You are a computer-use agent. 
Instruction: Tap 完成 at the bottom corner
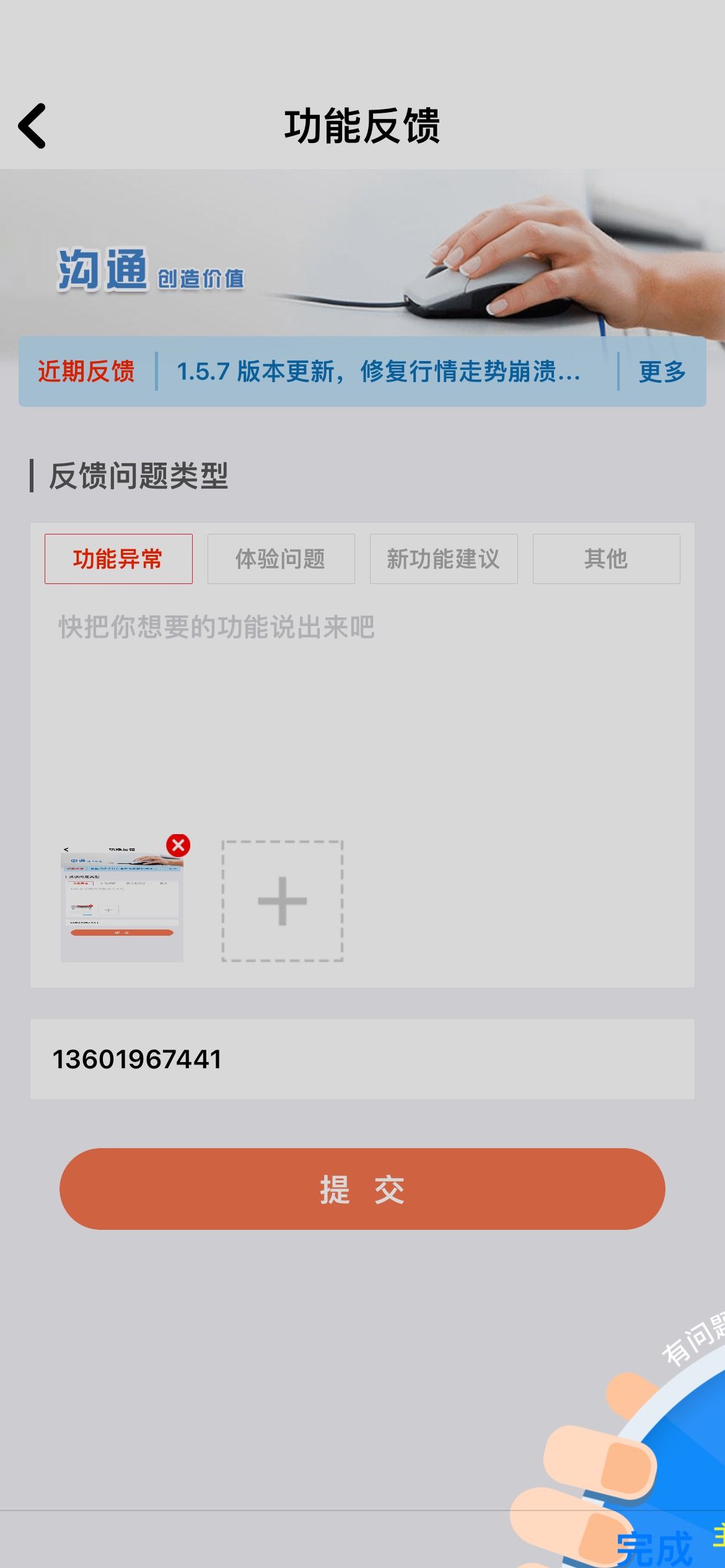click(654, 1548)
